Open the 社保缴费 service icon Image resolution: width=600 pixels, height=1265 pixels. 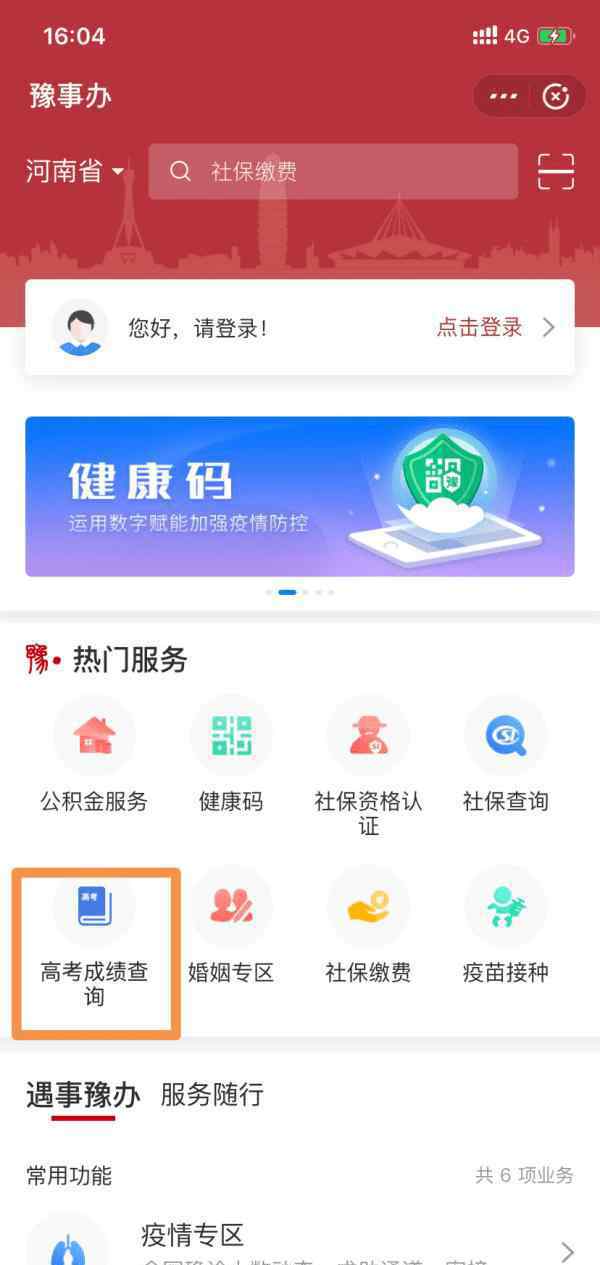(x=368, y=926)
